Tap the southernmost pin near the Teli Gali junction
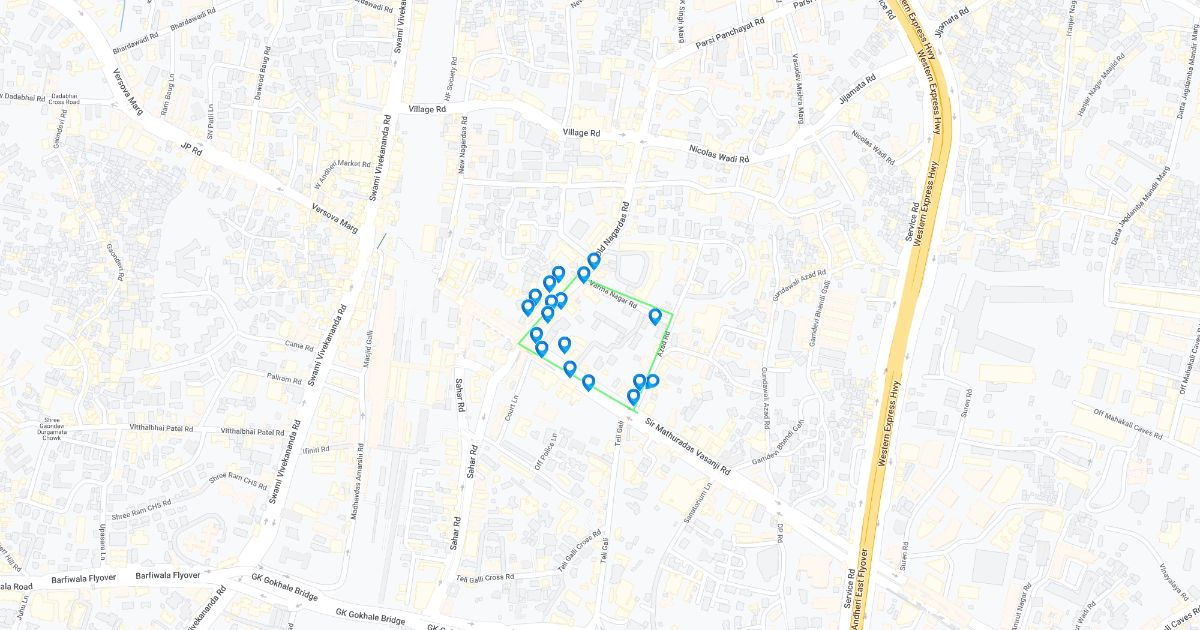This screenshot has width=1200, height=630. tap(633, 397)
